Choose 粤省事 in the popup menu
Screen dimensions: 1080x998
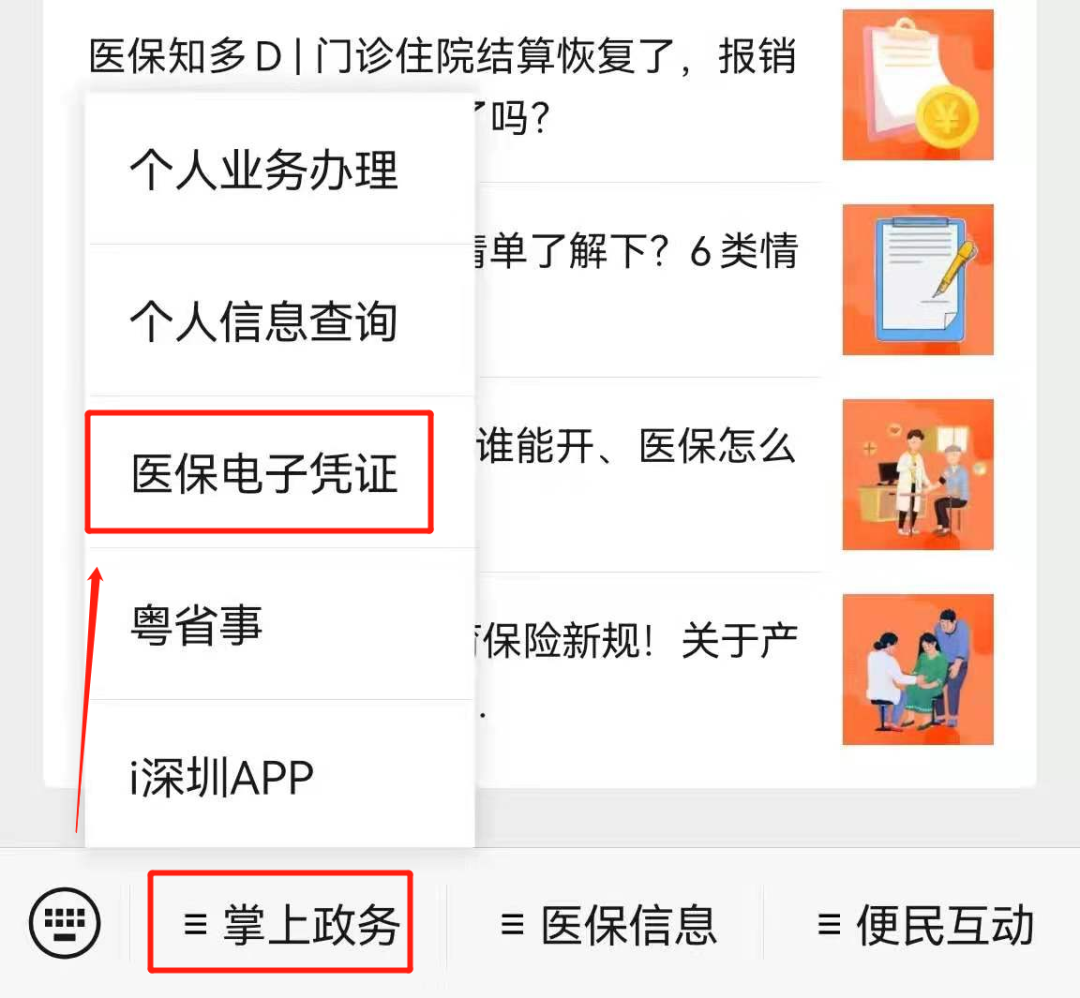pyautogui.click(x=280, y=625)
